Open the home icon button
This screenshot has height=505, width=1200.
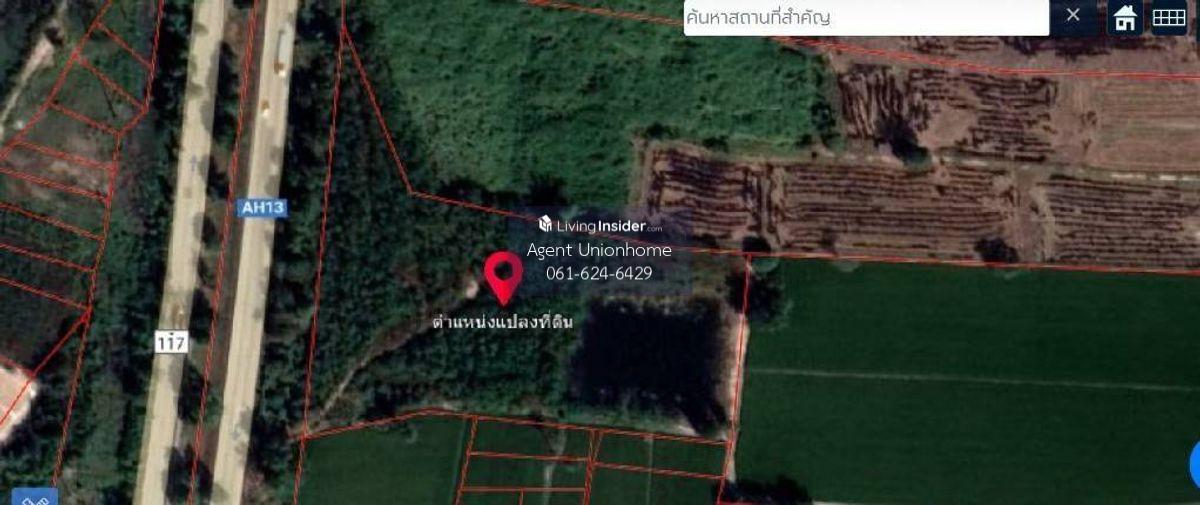click(1125, 17)
